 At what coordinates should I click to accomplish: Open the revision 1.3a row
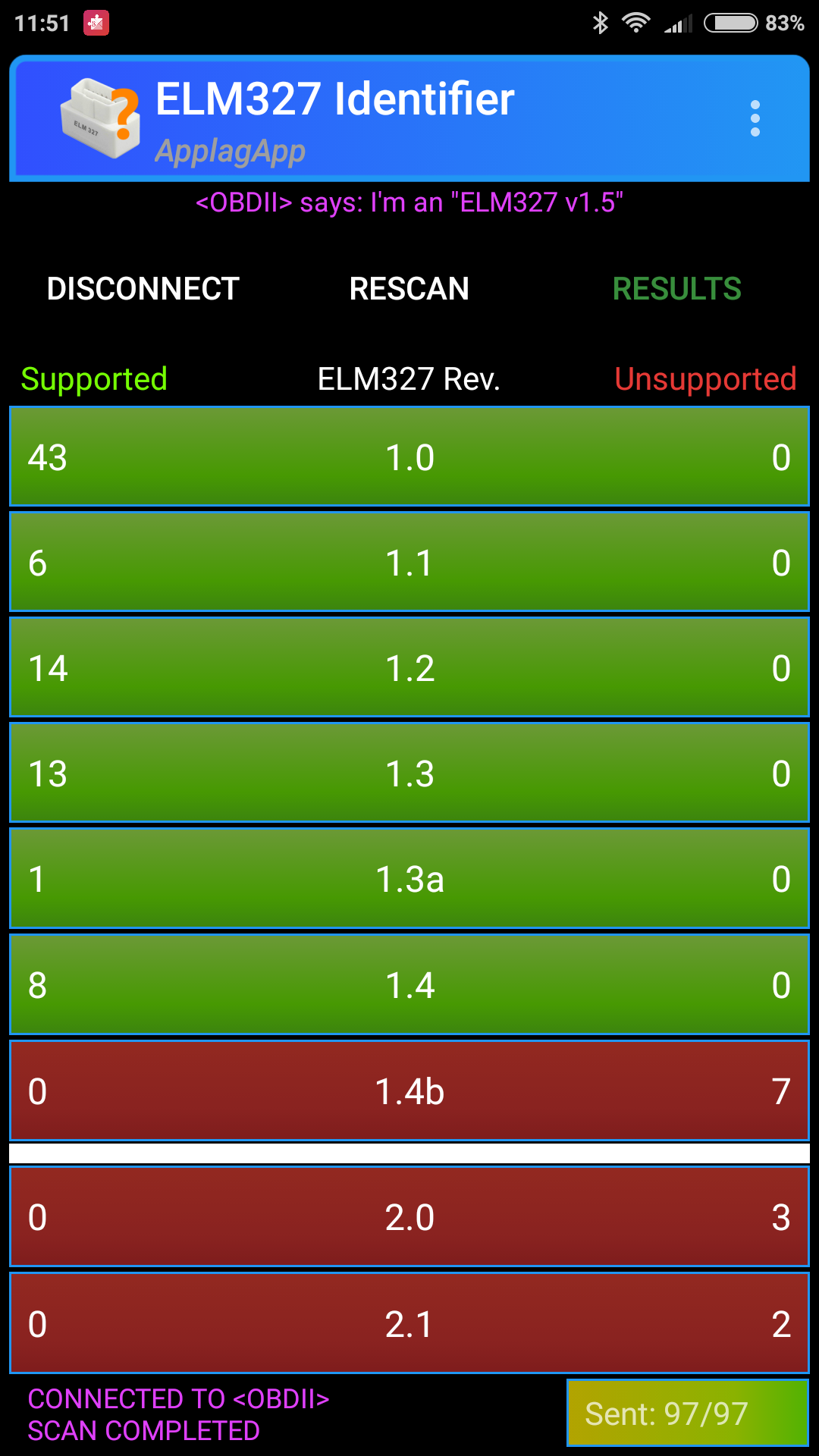(x=409, y=879)
